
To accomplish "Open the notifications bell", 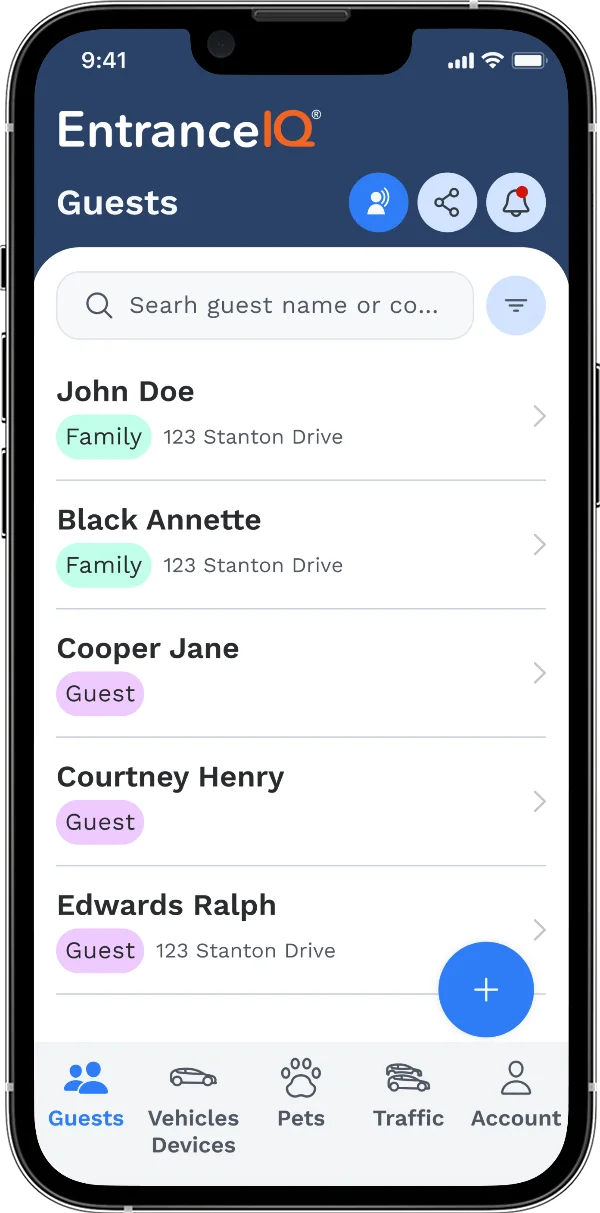I will coord(516,203).
